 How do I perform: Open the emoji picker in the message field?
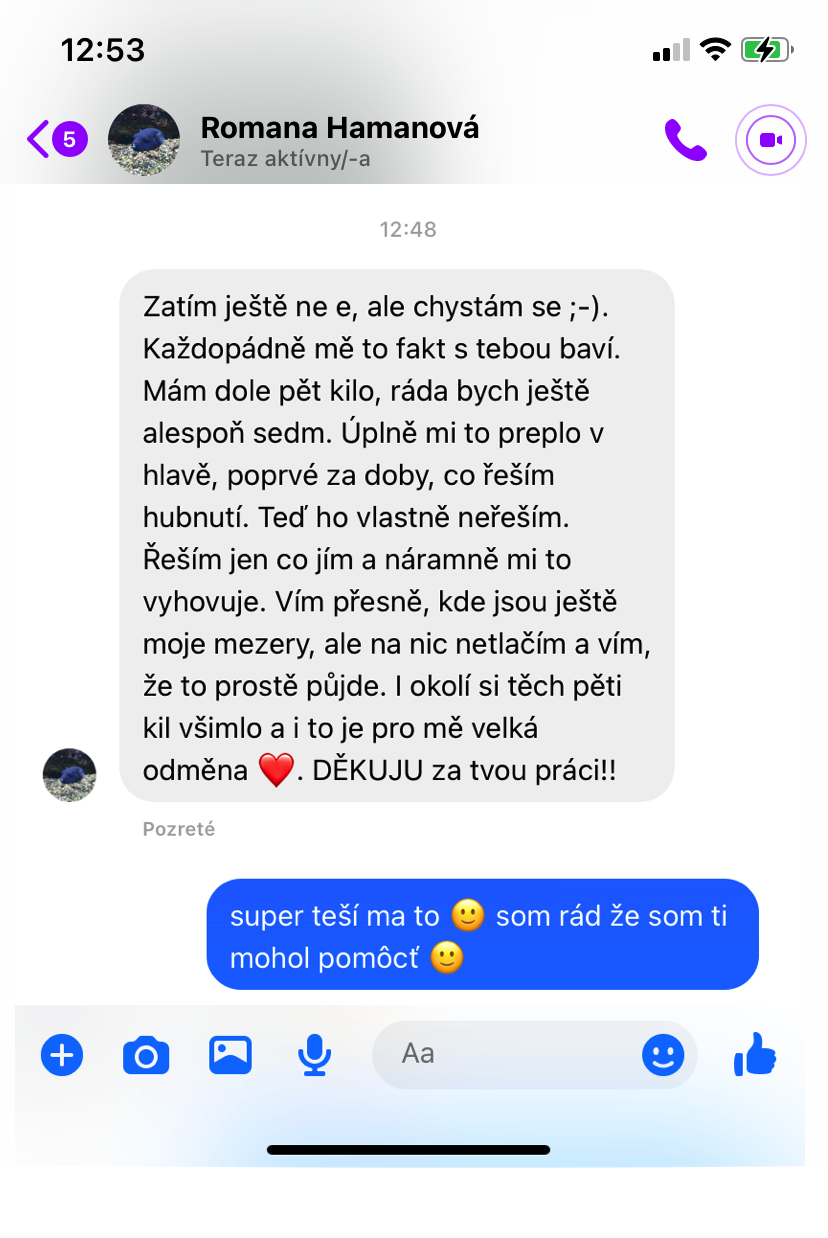(663, 1054)
